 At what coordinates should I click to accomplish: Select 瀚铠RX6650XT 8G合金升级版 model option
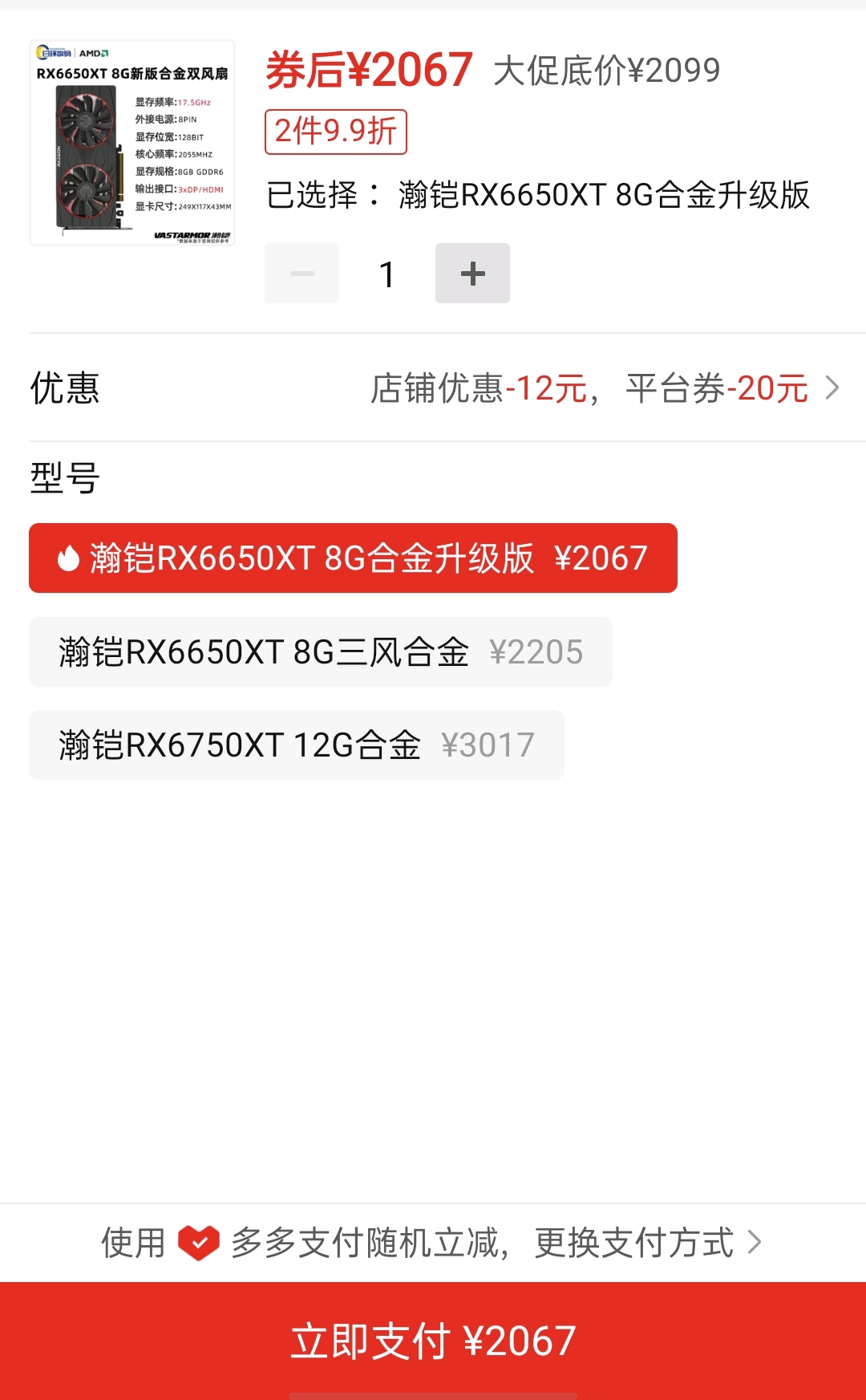pos(353,558)
